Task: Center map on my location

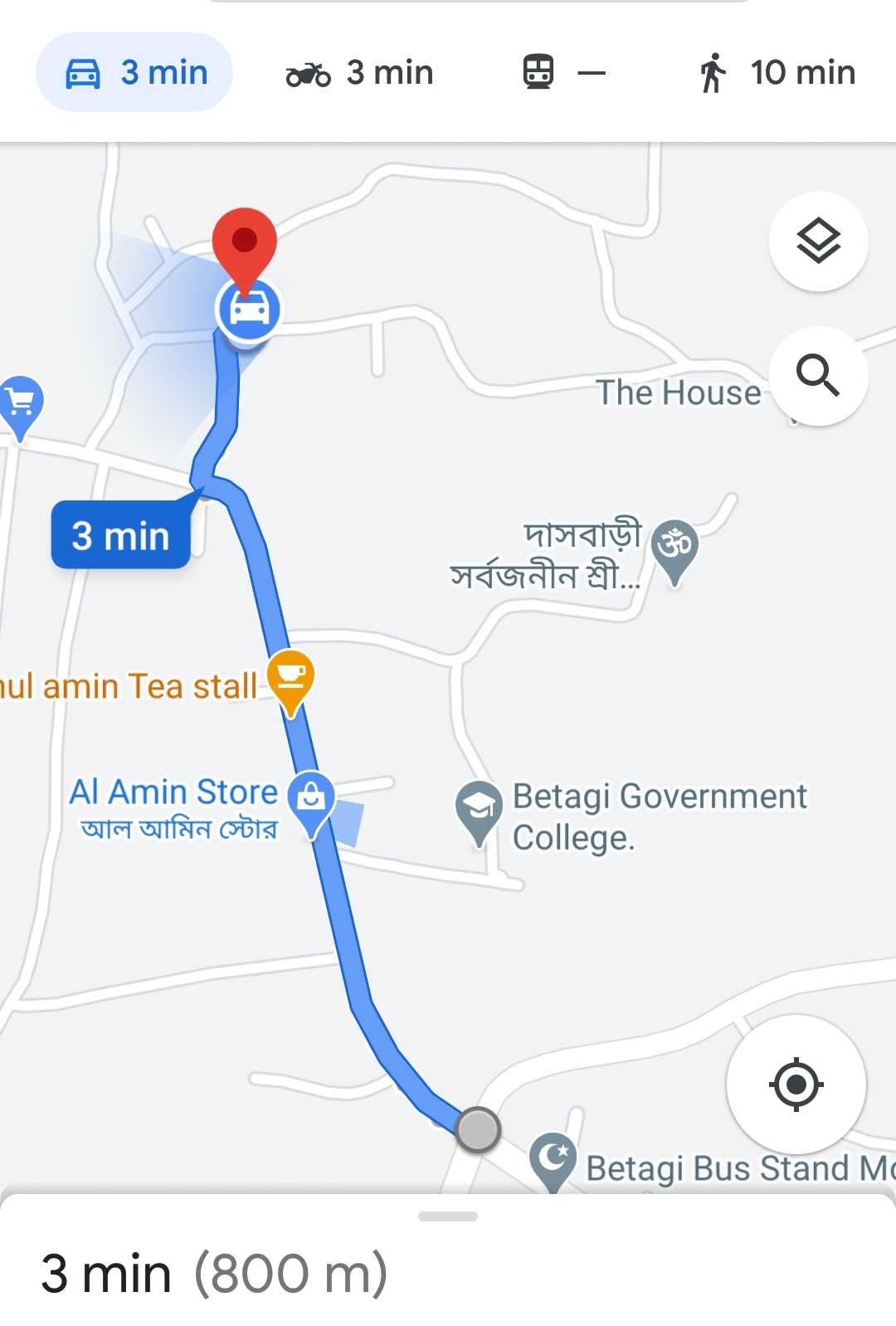Action: coord(796,1084)
